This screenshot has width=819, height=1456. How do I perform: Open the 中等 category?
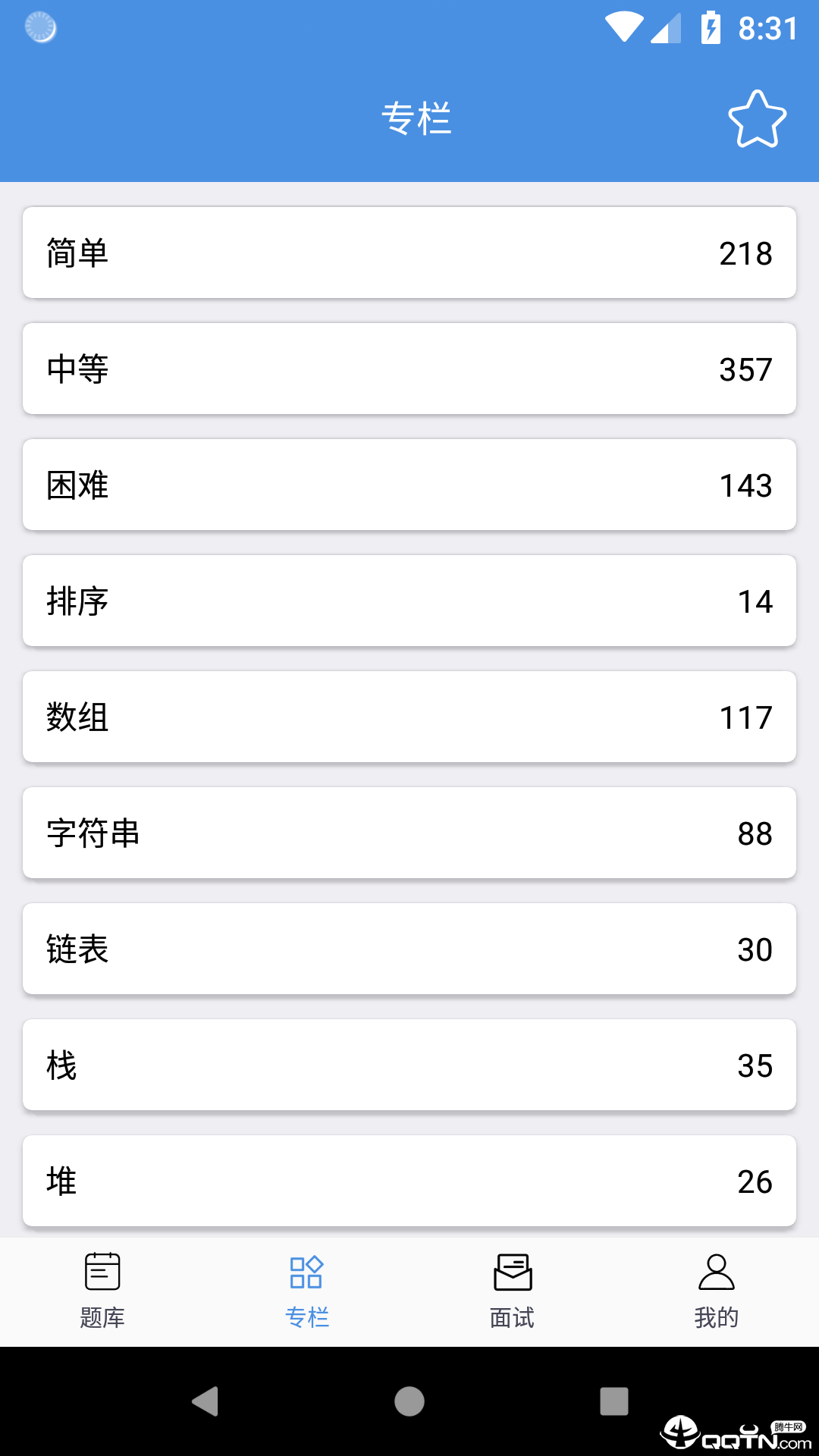pyautogui.click(x=409, y=369)
